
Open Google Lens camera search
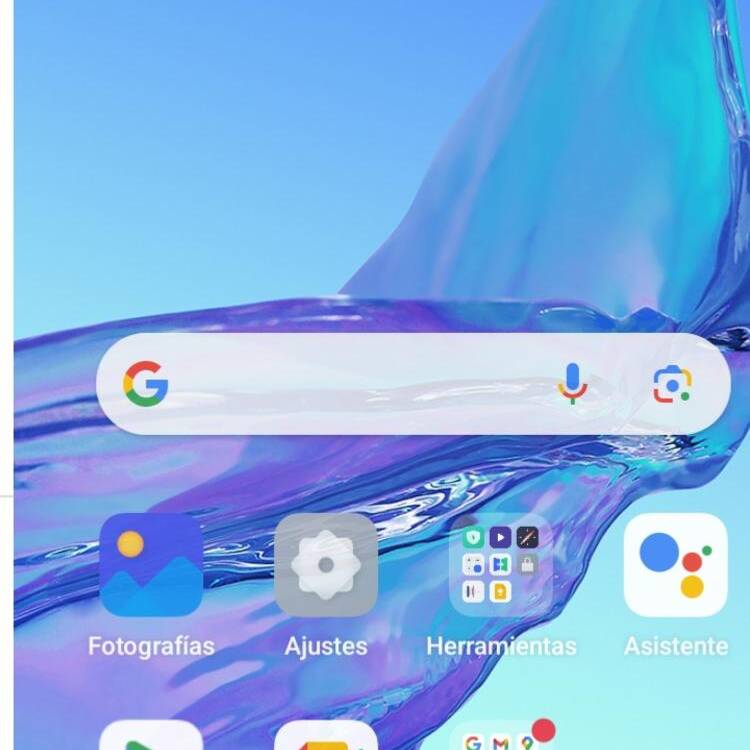(x=672, y=384)
